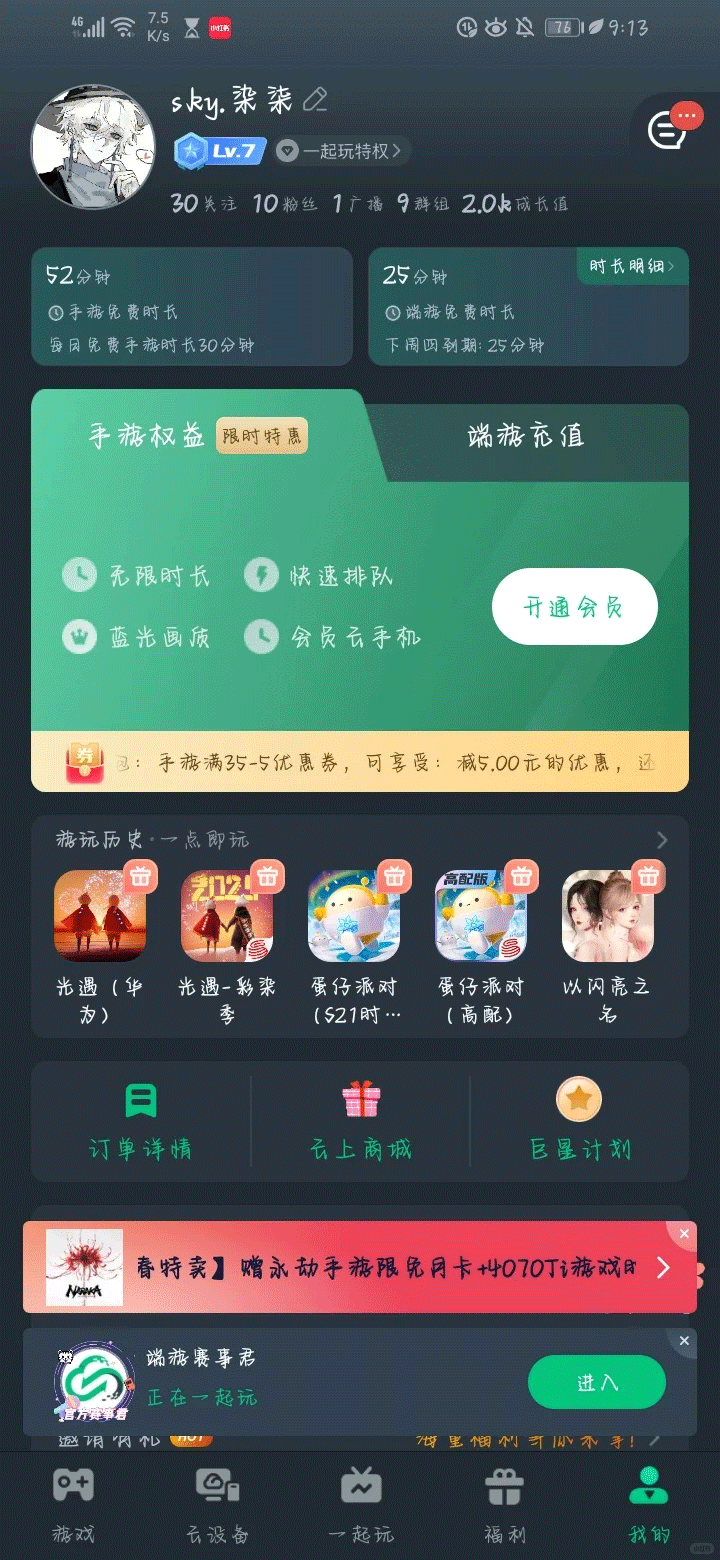This screenshot has height=1560, width=720.
Task: Dismiss the red 永劫手游 promo banner
Action: pyautogui.click(x=684, y=1234)
